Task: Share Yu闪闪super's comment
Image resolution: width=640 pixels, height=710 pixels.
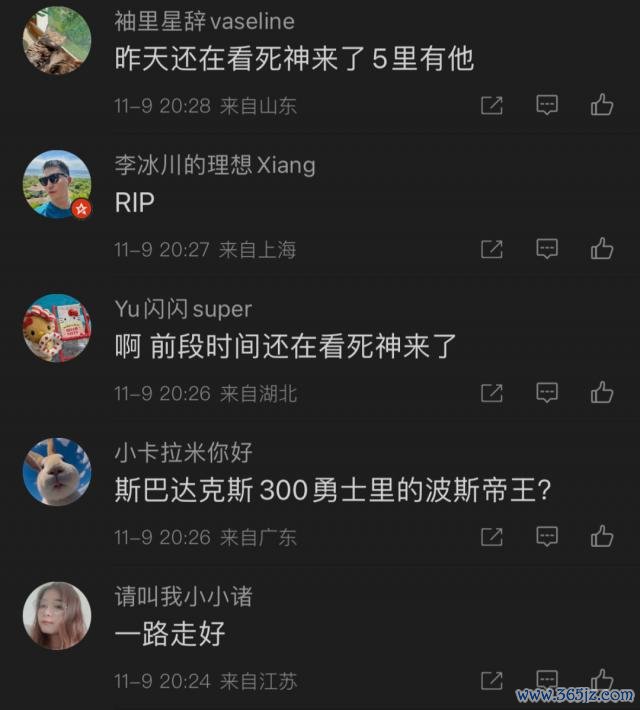Action: coord(492,393)
